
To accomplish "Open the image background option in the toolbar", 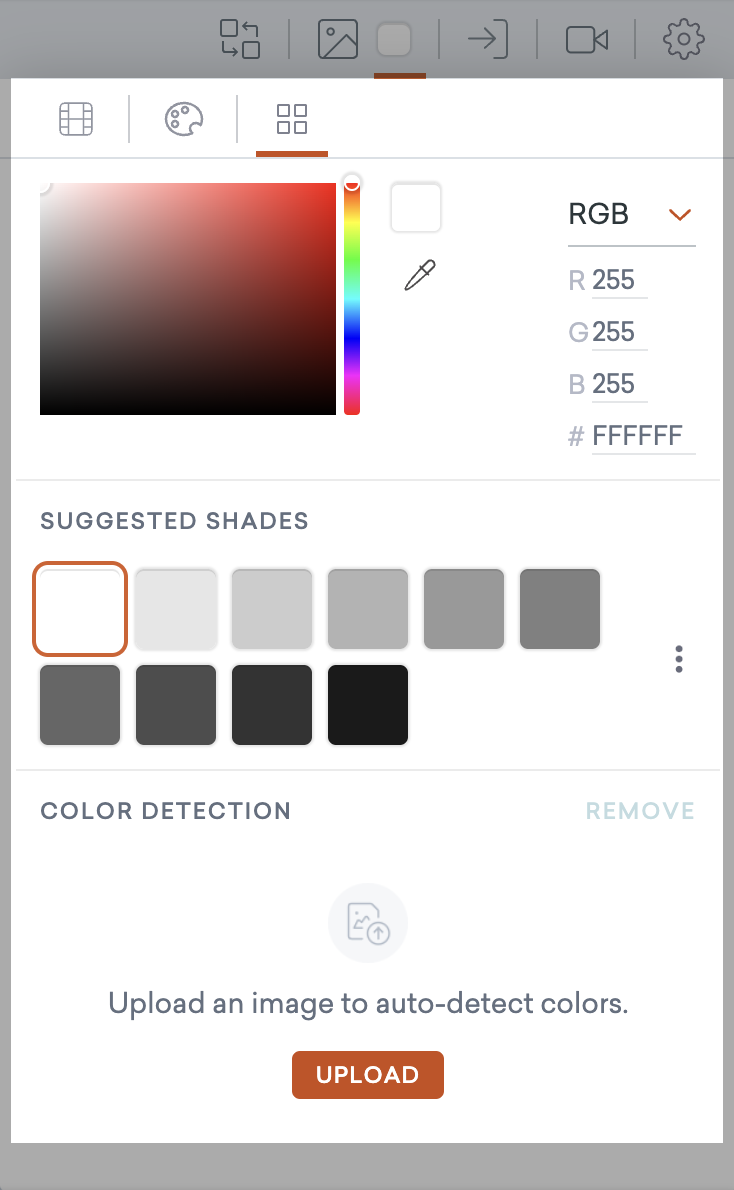I will tap(337, 40).
